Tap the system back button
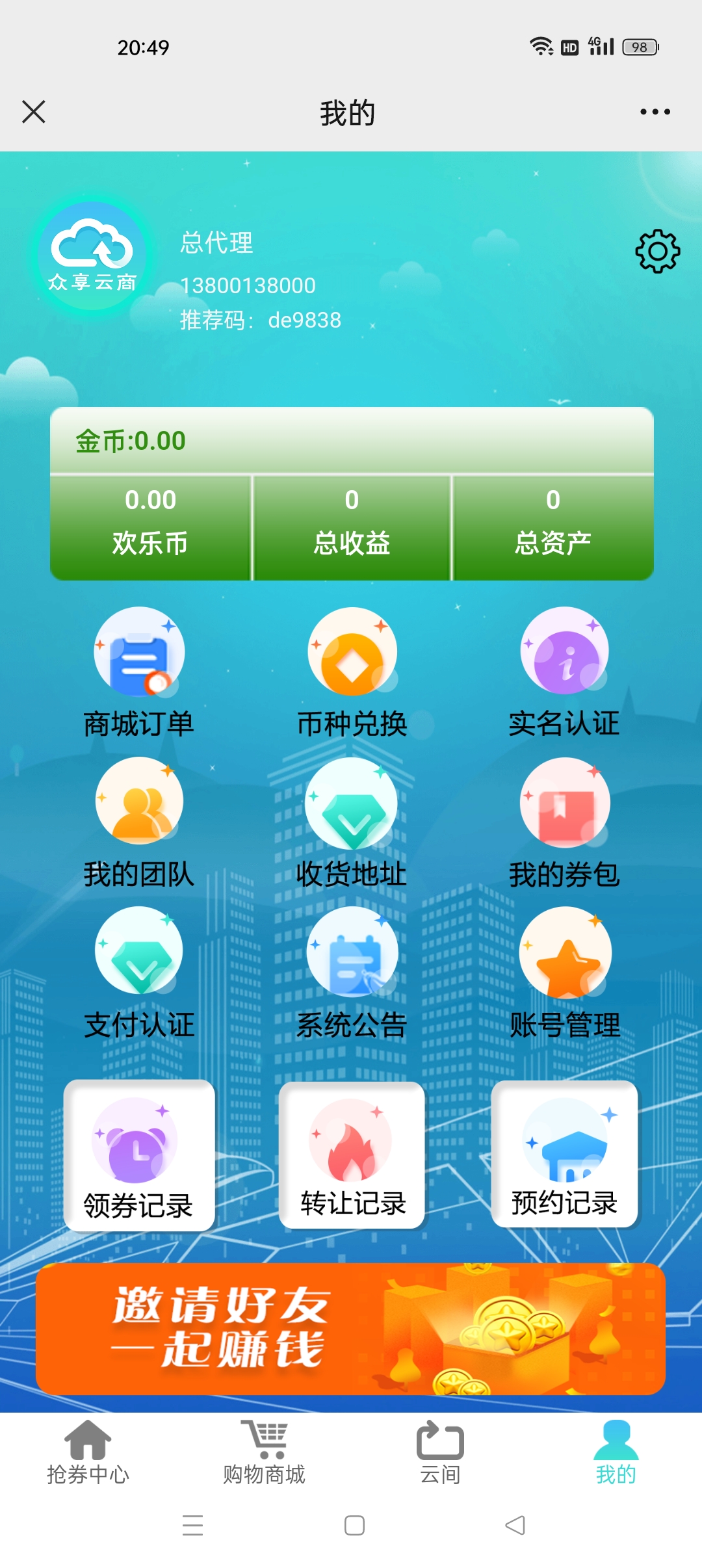 tap(515, 1525)
